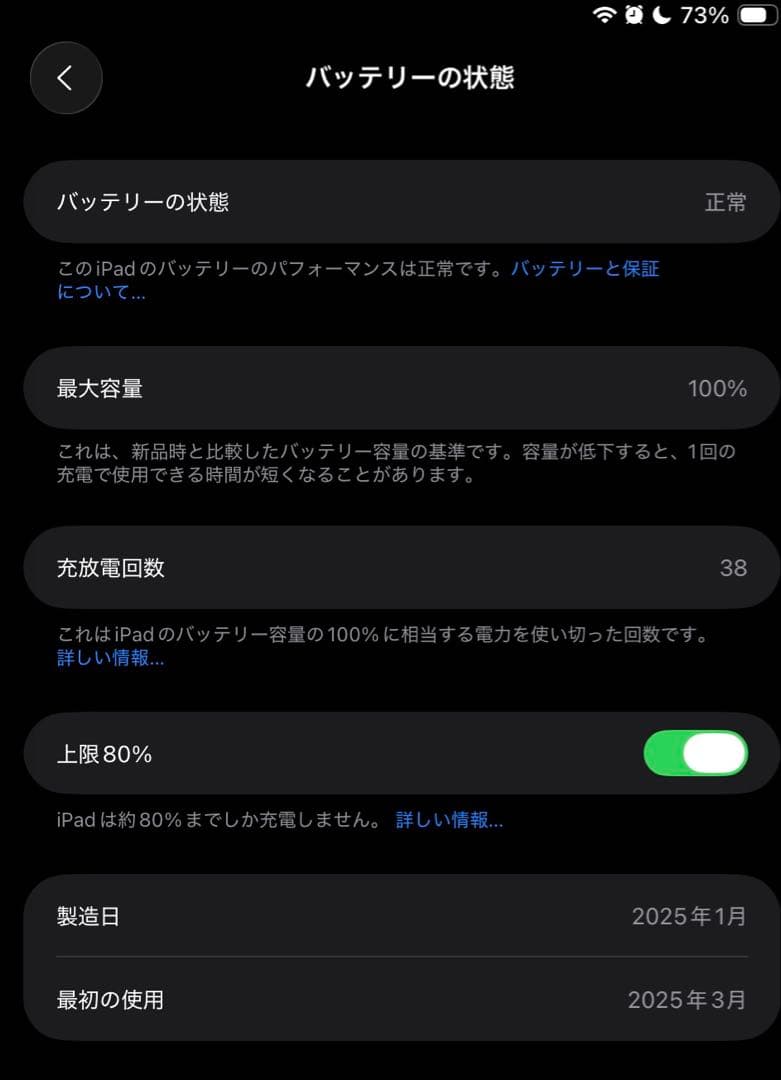
Task: Select the 最初の使用 first use row
Action: click(390, 999)
